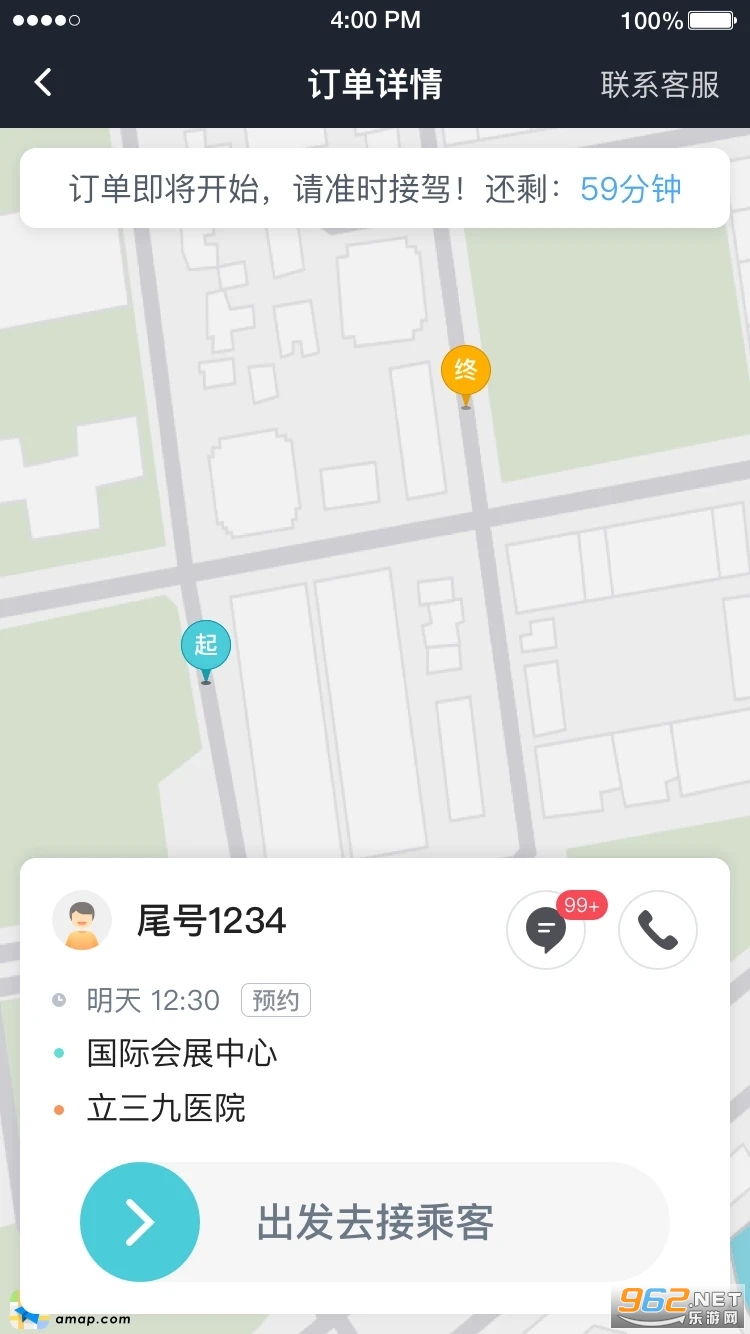Viewport: 750px width, 1334px height.
Task: Open passenger messages with 99+ badge
Action: pos(547,930)
